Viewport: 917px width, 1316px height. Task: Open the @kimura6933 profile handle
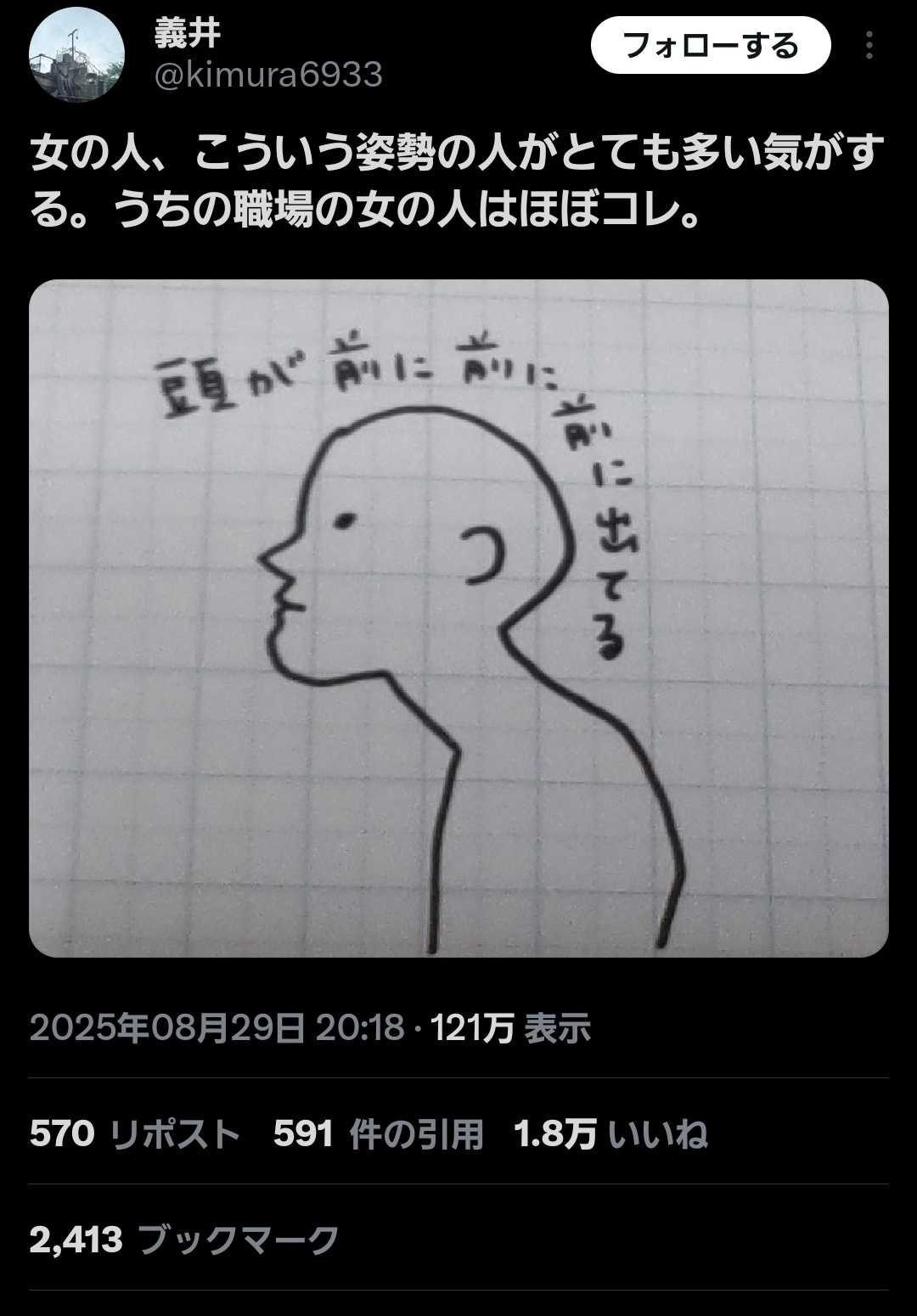pos(268,76)
